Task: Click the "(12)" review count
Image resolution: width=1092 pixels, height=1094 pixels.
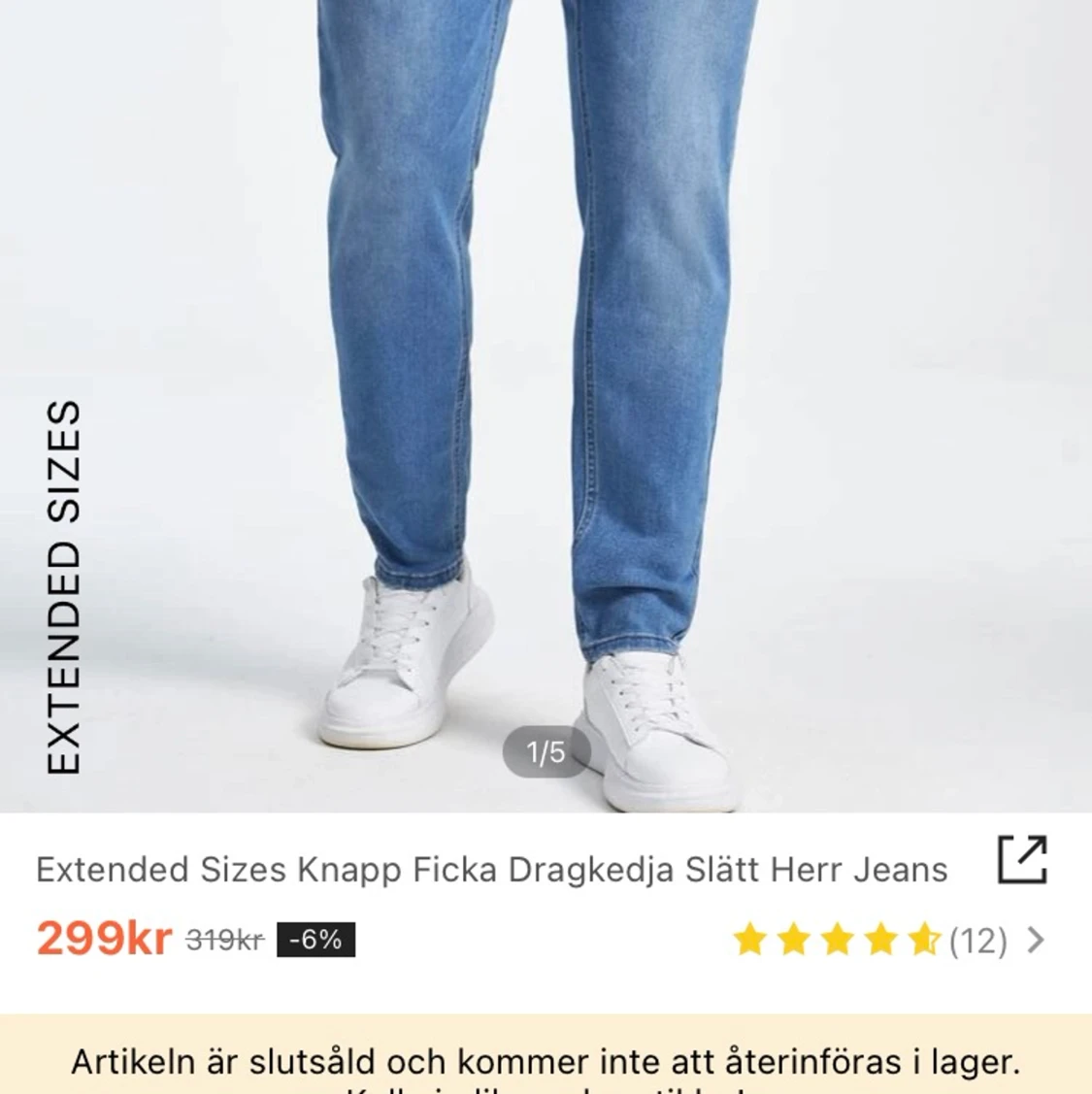Action: click(977, 940)
